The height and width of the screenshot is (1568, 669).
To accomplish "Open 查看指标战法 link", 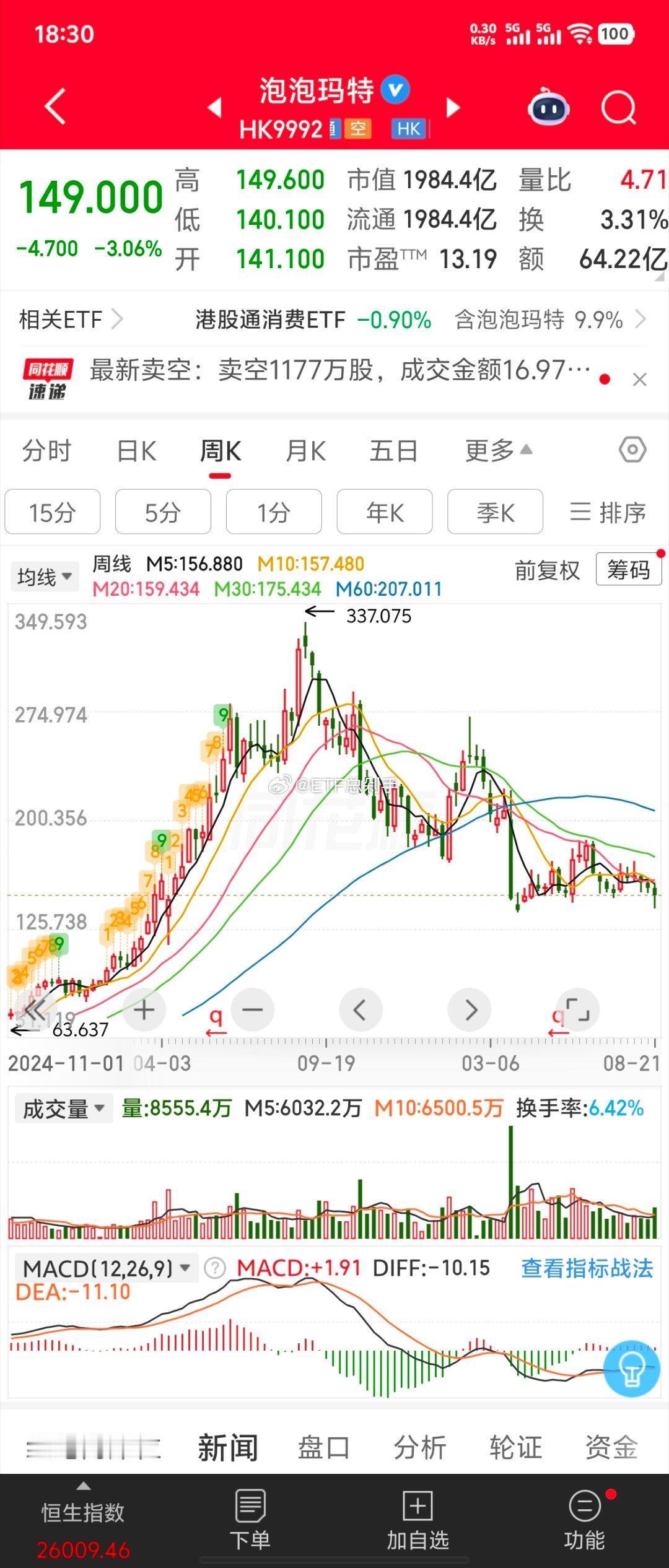I will pos(587,1268).
